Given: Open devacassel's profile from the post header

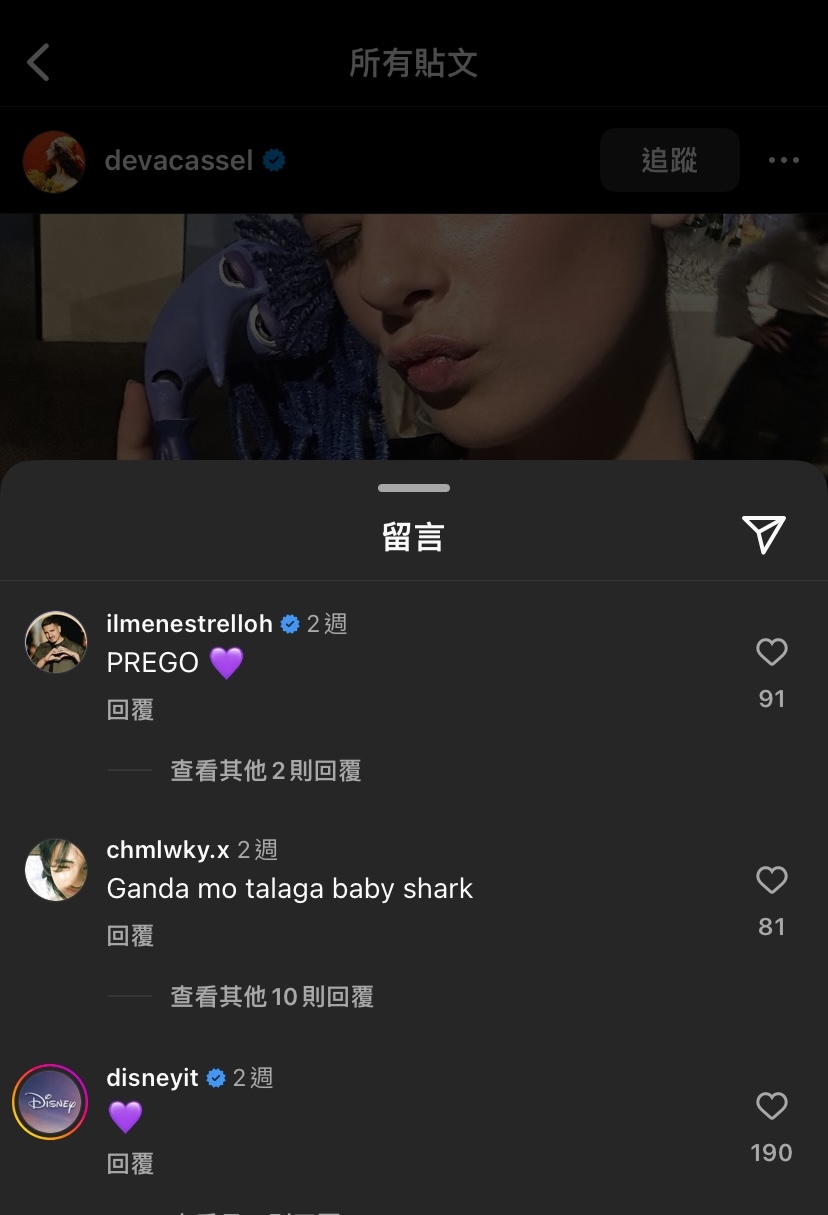Looking at the screenshot, I should (x=178, y=160).
